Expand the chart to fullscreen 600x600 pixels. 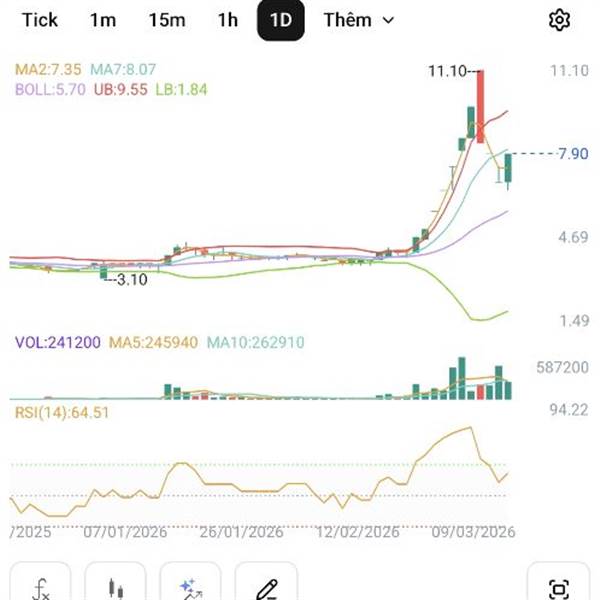(x=558, y=588)
